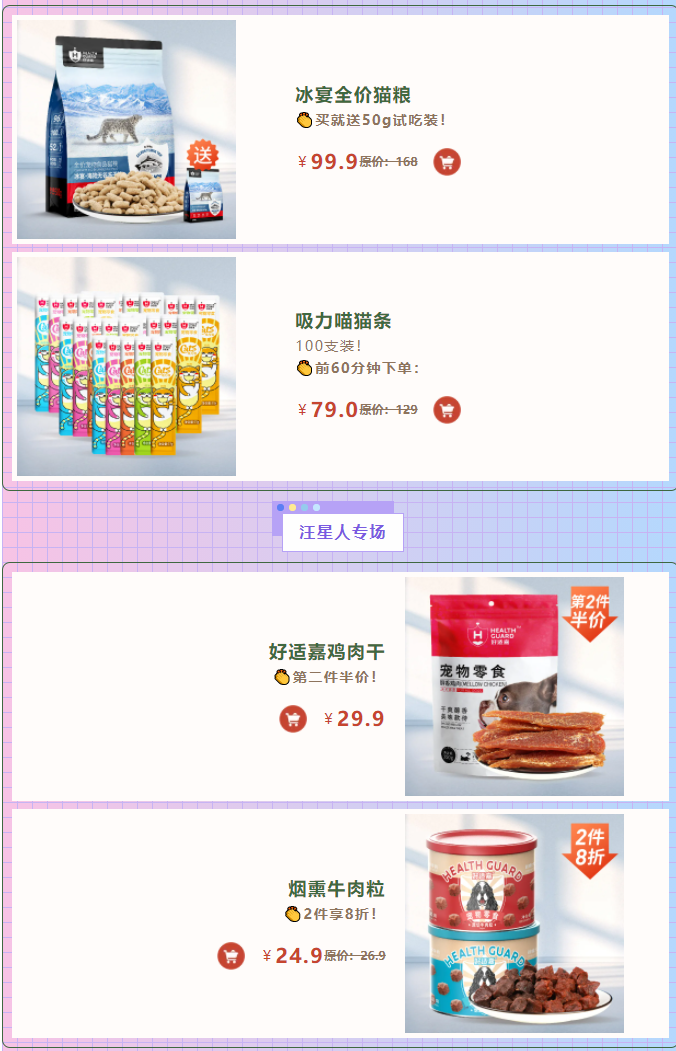Add 烟熏牛肉粒 to the cart

click(x=231, y=956)
